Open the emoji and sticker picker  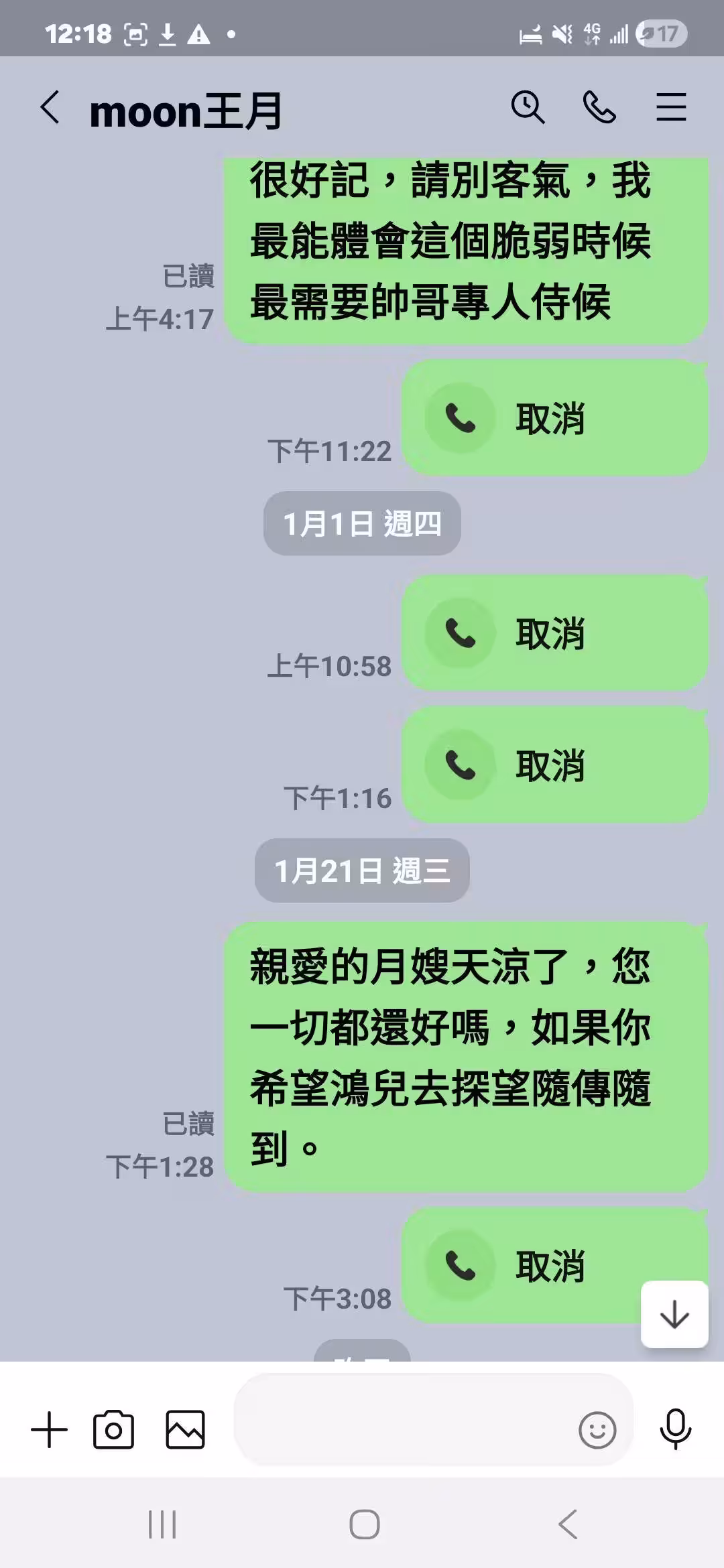point(597,1431)
